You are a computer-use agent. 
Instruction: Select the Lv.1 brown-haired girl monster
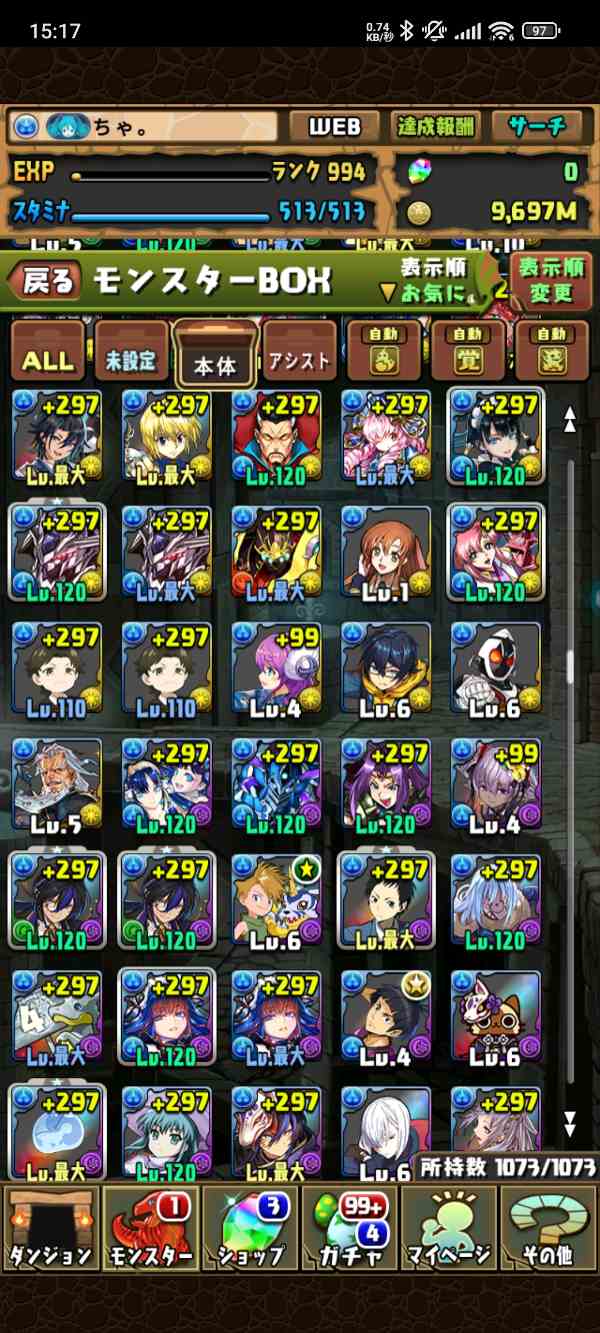point(386,552)
